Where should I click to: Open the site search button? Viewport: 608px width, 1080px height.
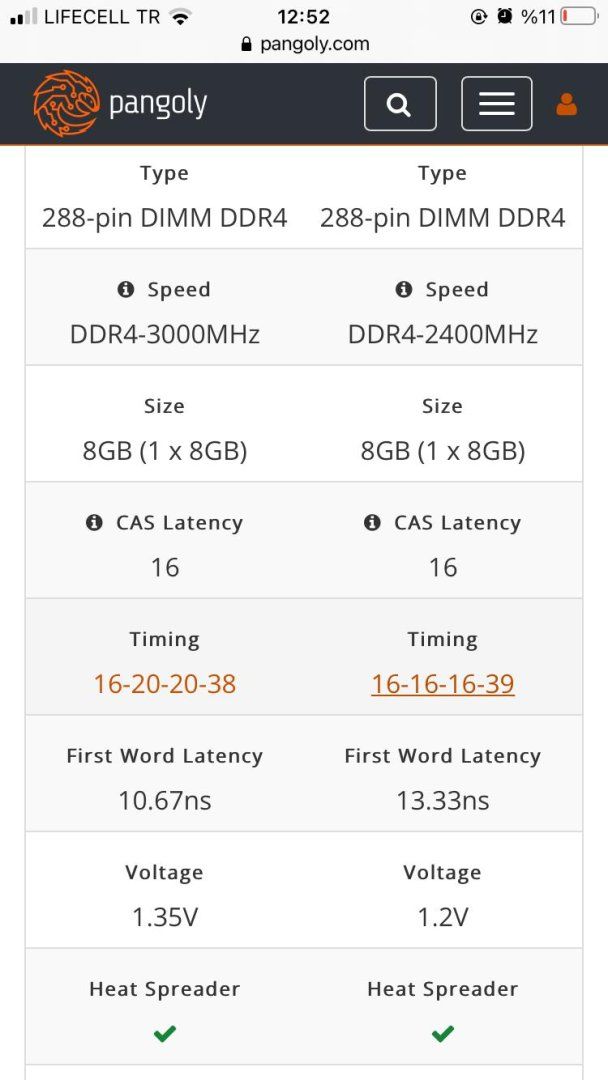[x=400, y=104]
